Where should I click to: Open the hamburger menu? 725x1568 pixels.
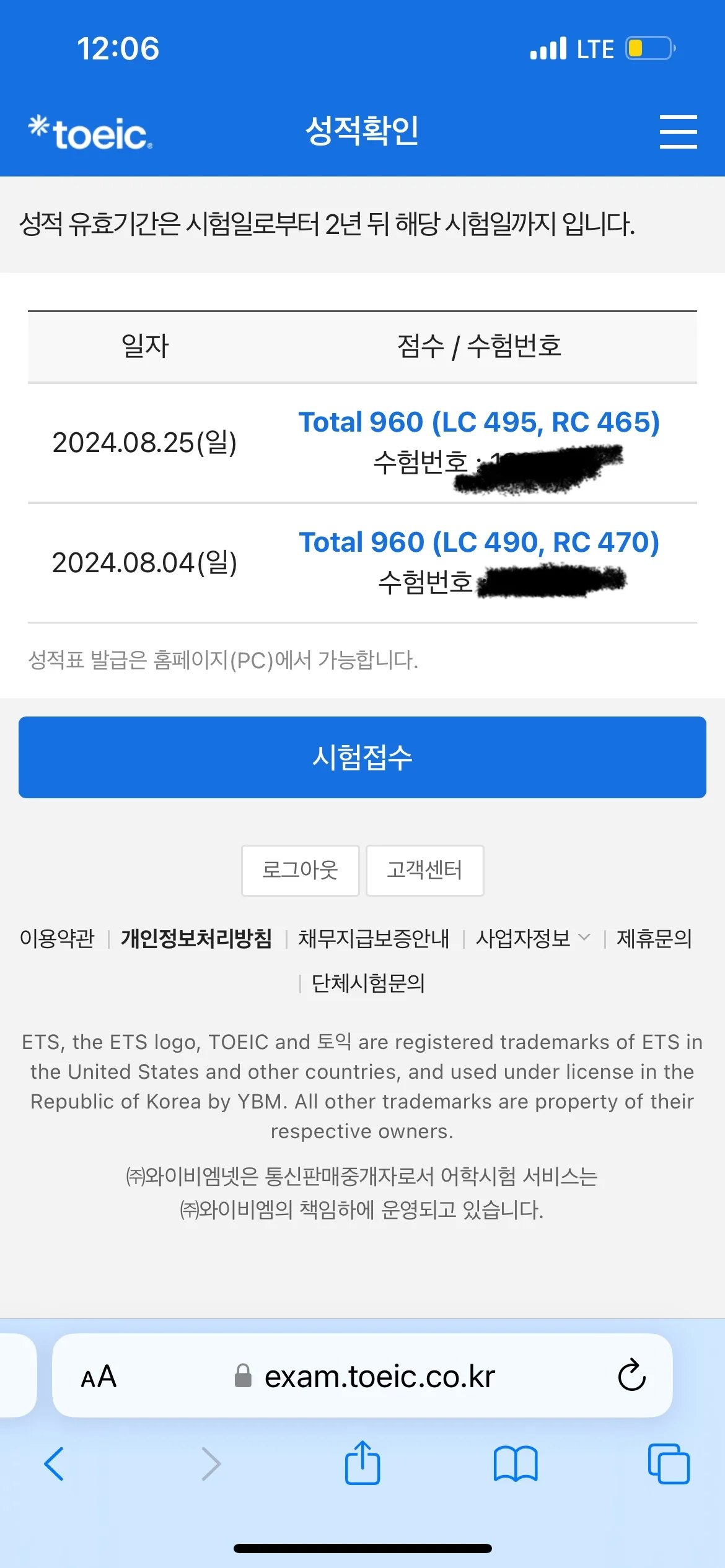(678, 131)
